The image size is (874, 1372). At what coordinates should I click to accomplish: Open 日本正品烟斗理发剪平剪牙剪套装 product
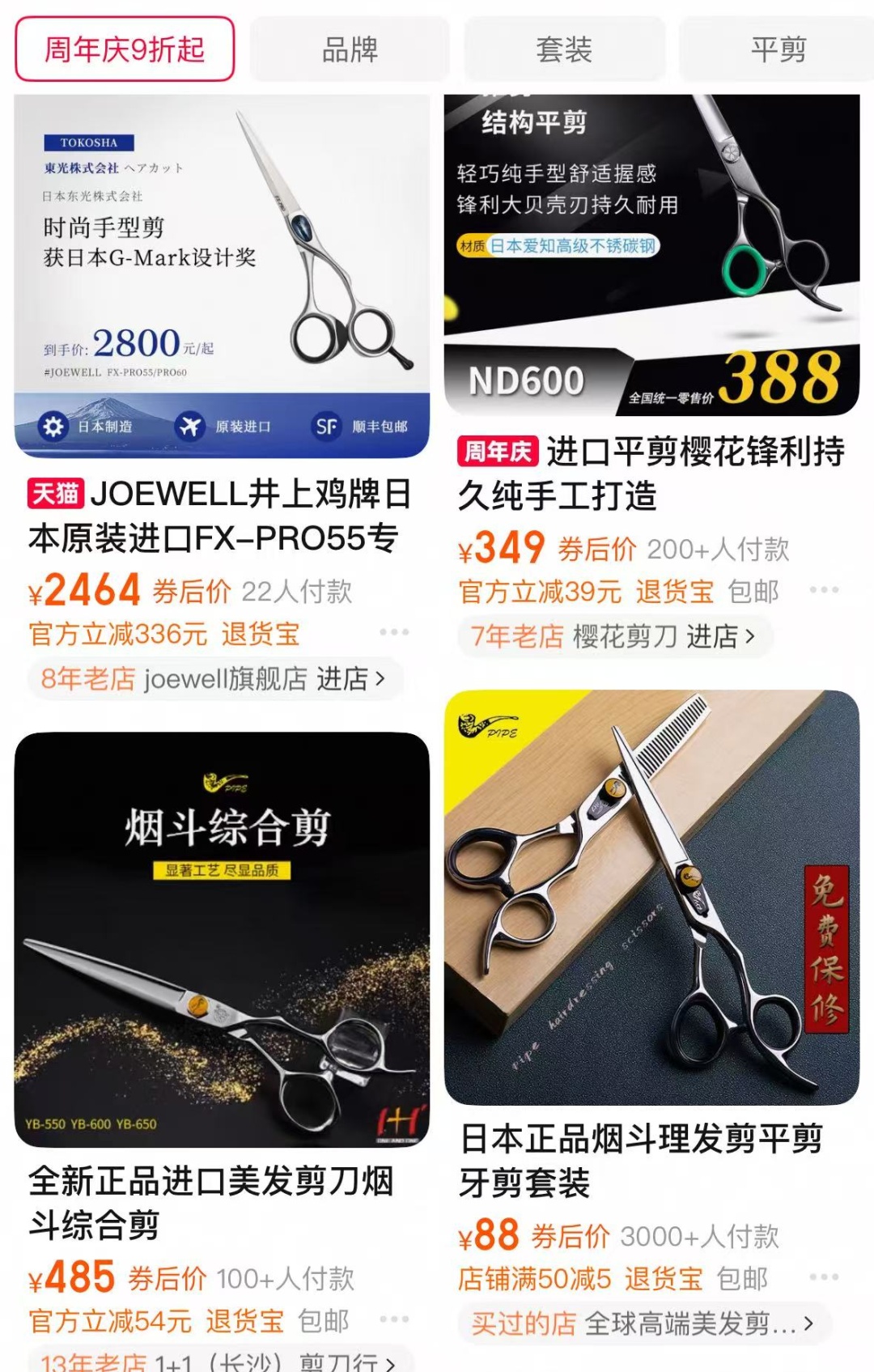tap(651, 897)
